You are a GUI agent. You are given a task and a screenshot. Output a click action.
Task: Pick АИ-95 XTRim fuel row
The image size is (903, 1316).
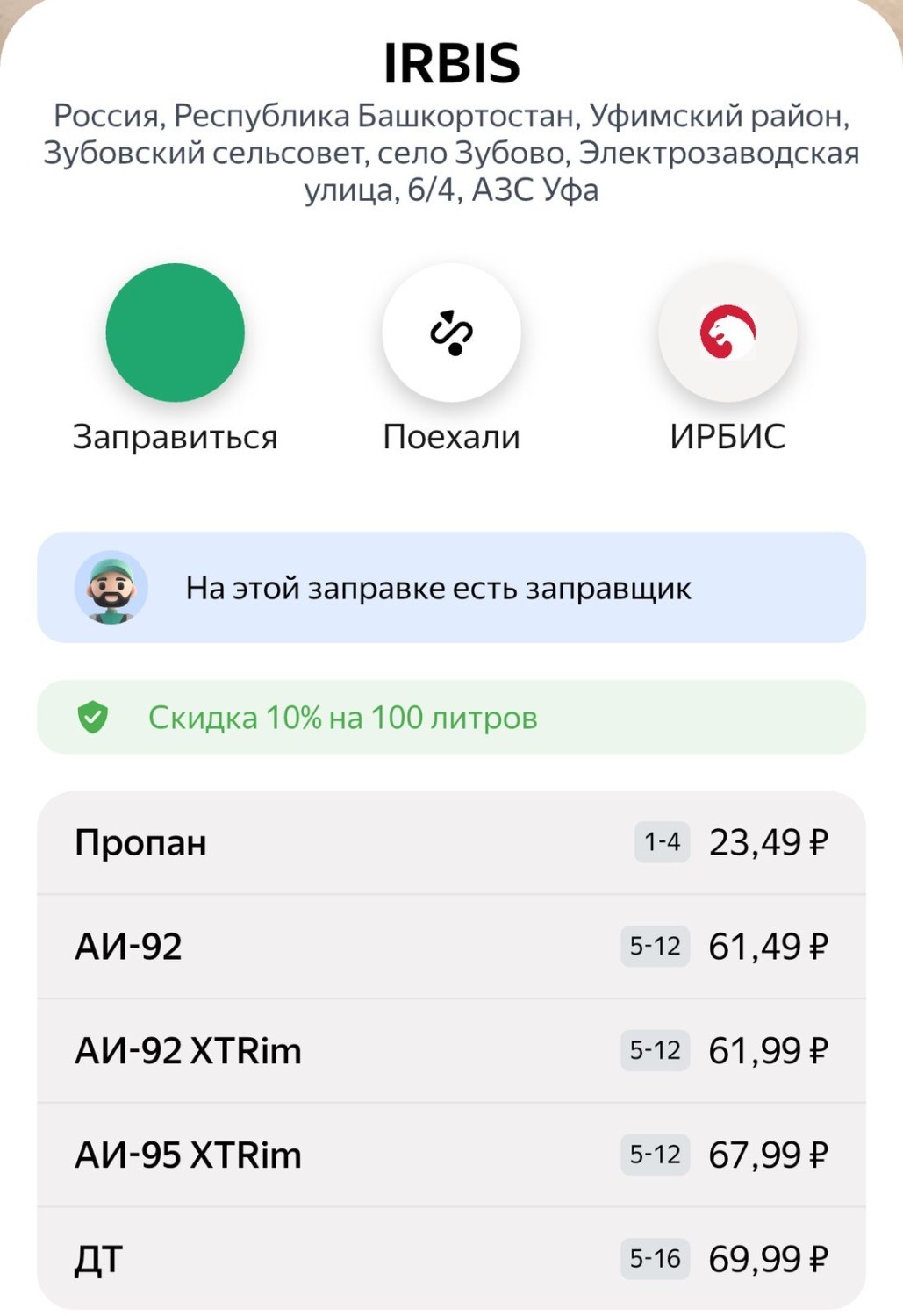pos(451,1155)
